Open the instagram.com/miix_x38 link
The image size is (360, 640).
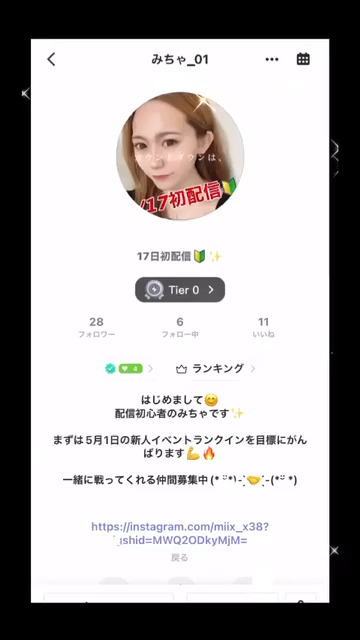180,533
